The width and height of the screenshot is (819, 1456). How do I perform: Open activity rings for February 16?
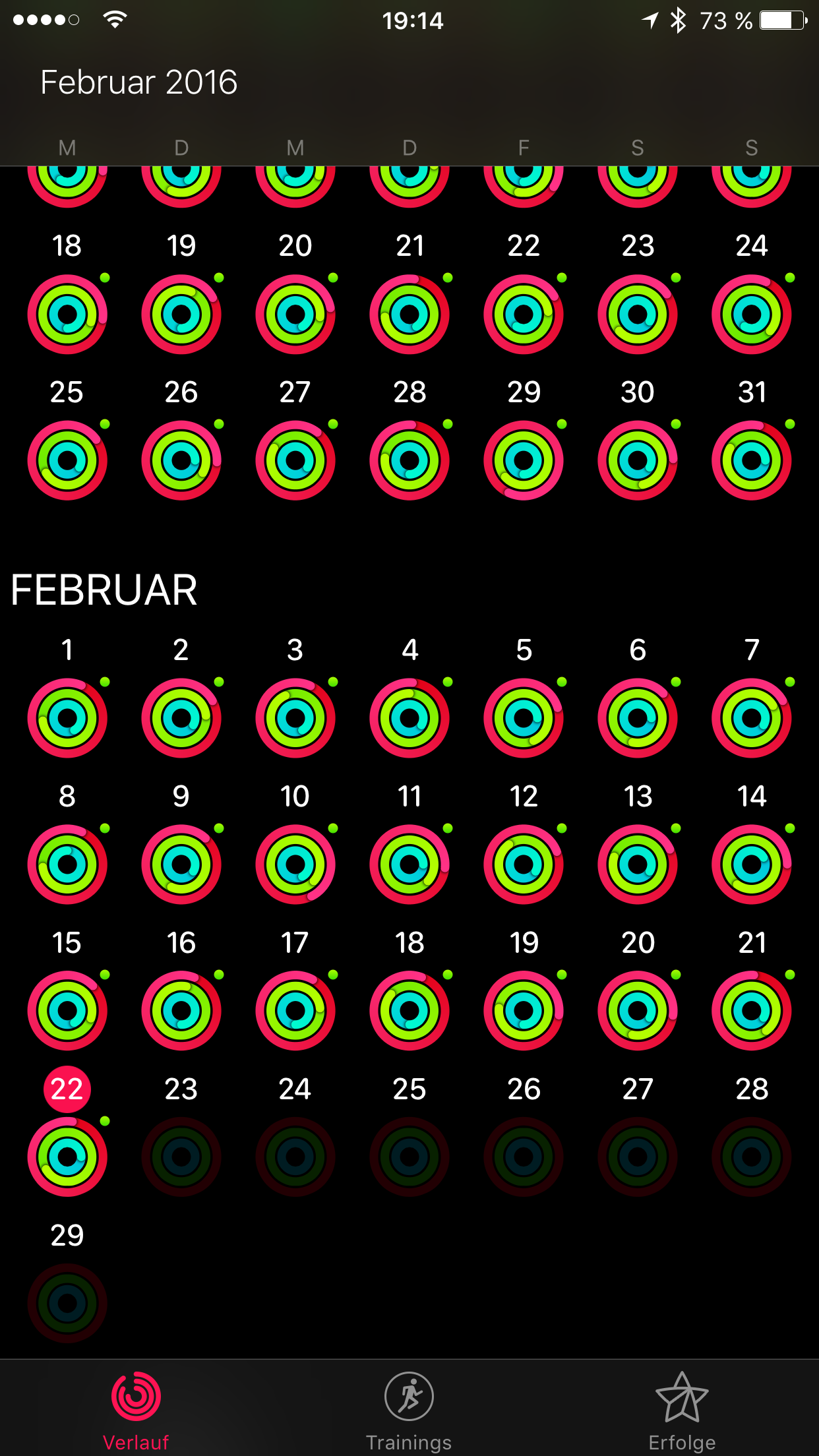click(181, 1010)
